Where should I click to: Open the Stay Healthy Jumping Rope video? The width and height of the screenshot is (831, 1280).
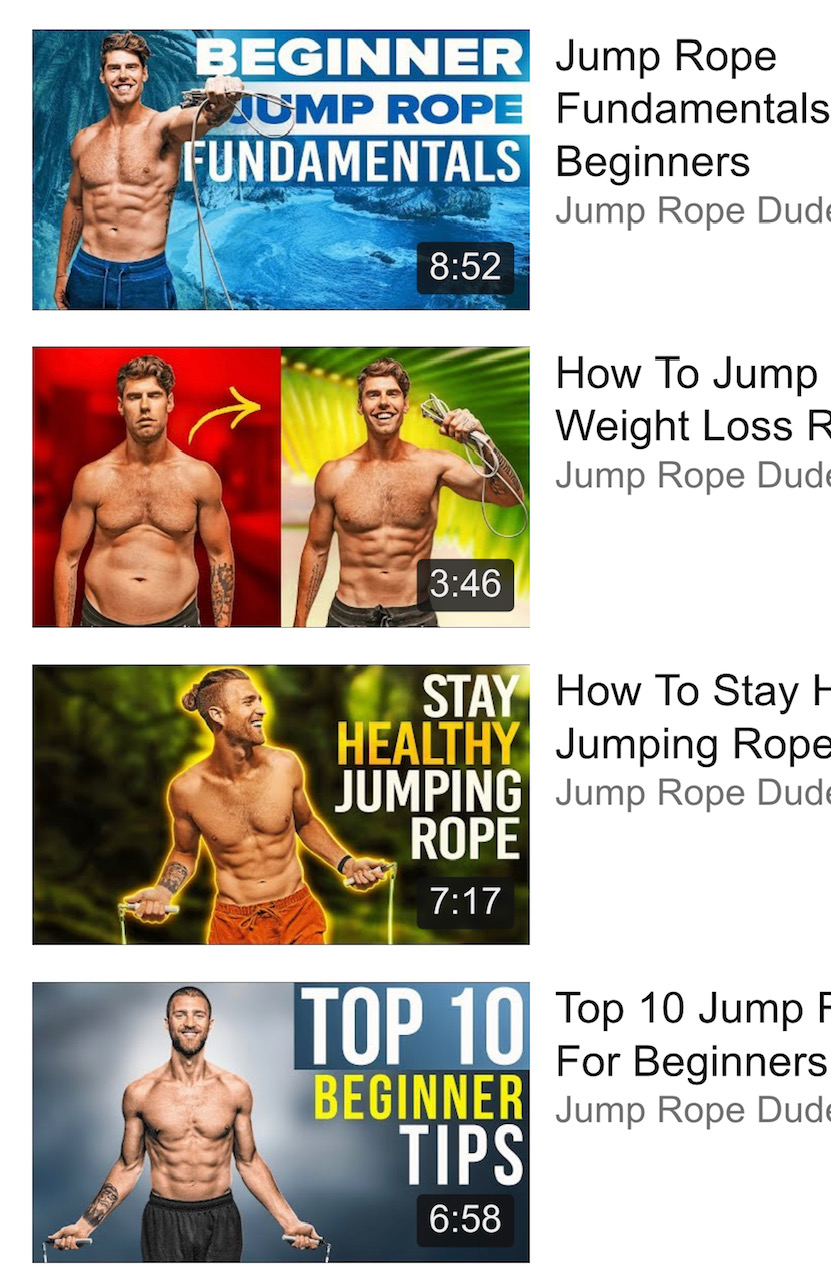pos(281,804)
